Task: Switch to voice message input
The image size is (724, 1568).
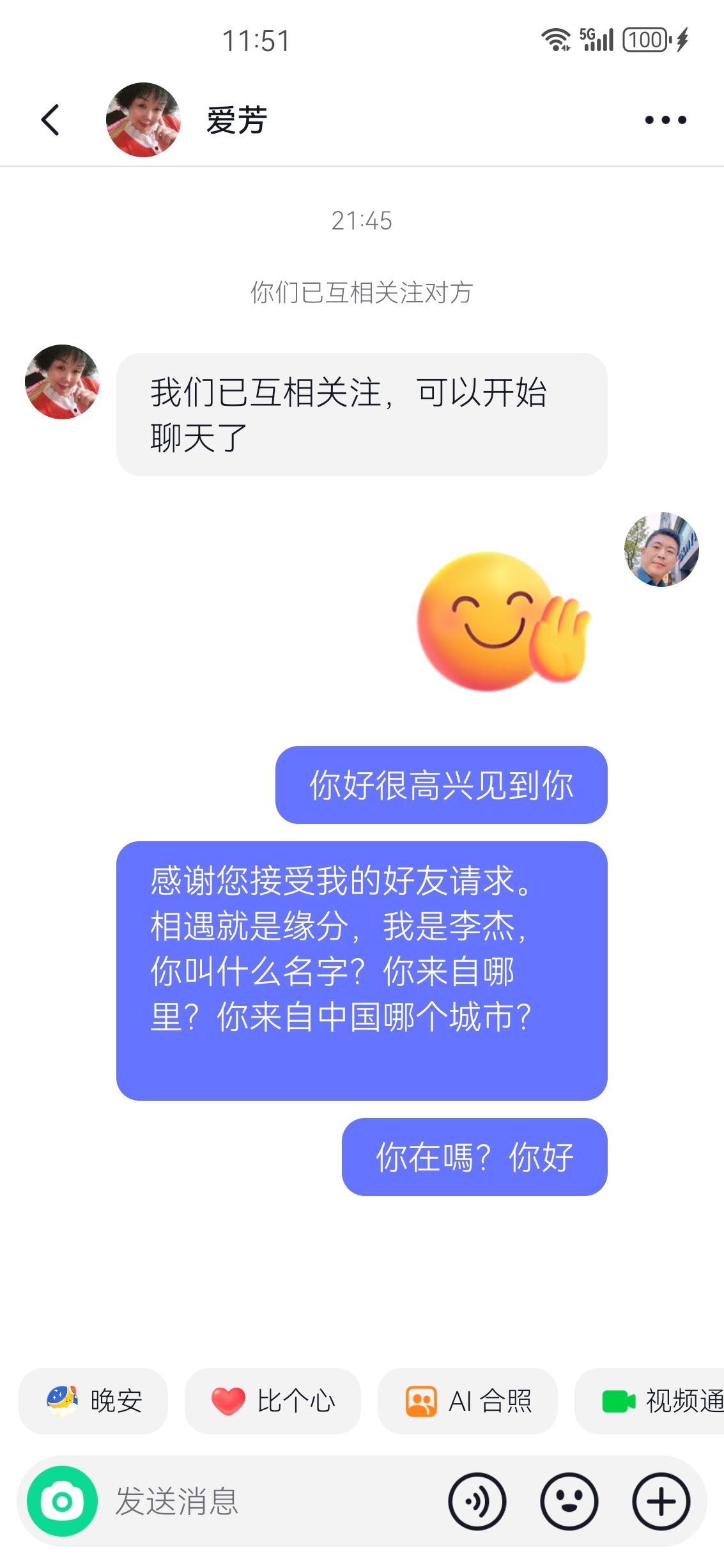Action: click(x=477, y=1501)
